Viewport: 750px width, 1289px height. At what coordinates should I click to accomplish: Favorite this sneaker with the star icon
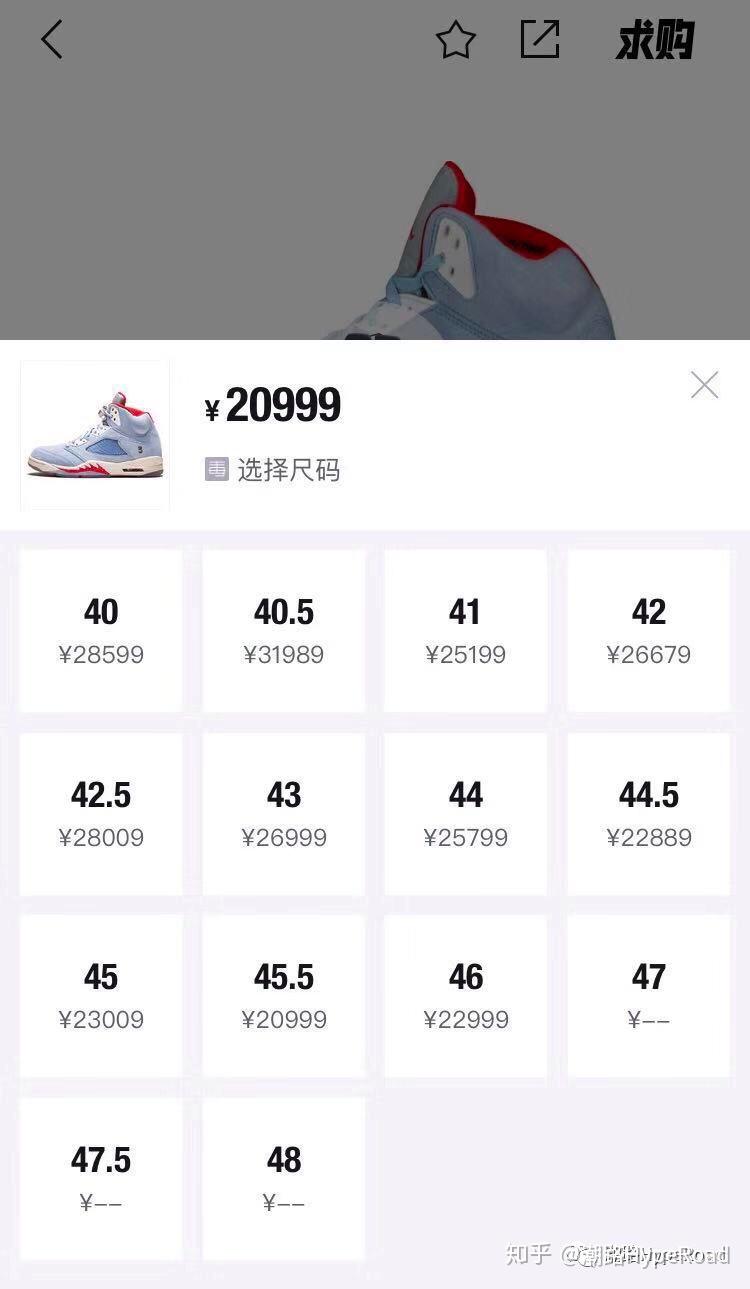coord(455,40)
